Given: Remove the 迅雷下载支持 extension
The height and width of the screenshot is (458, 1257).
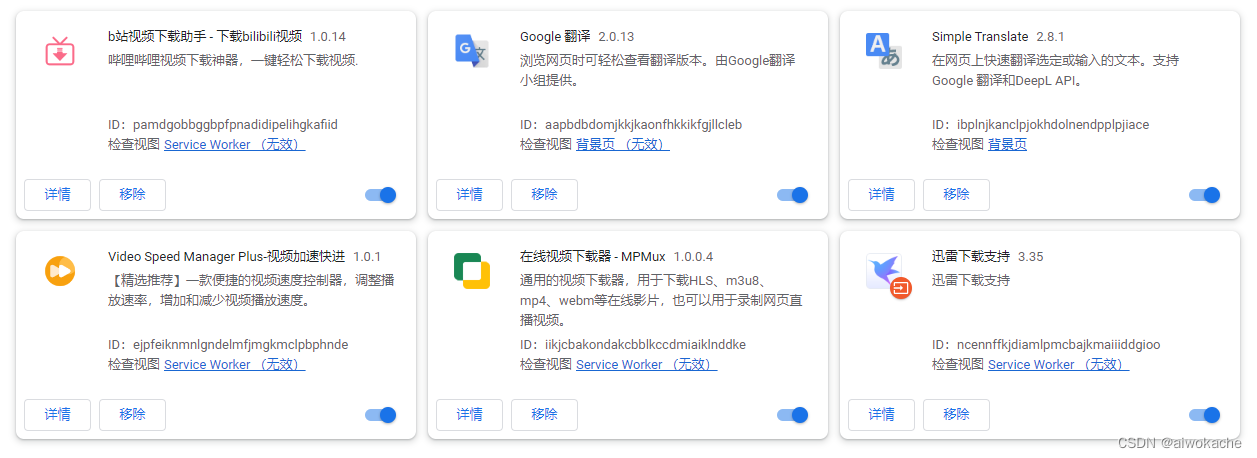Looking at the screenshot, I should (x=956, y=415).
